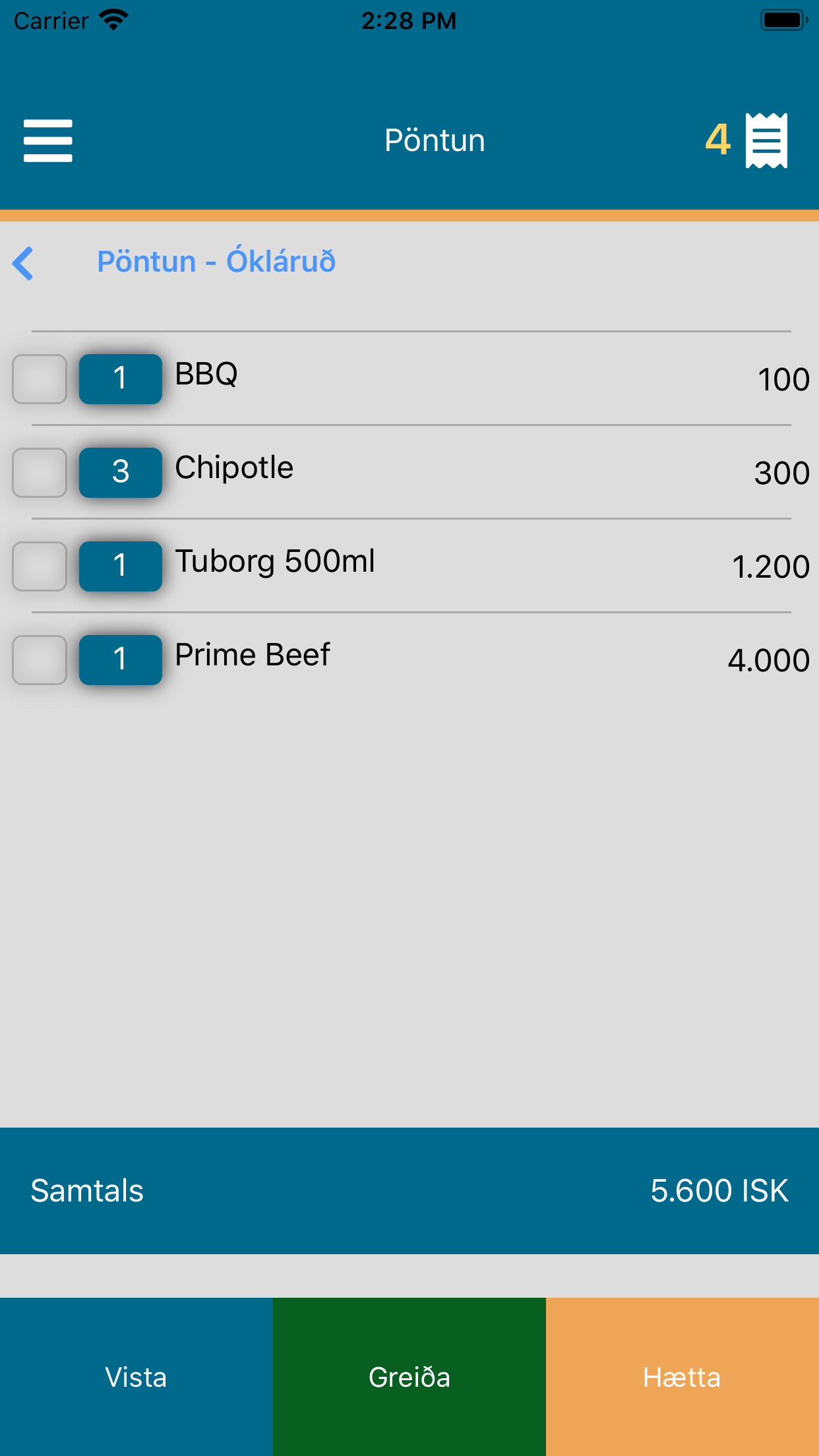
Task: Mark the Prime Beef checkbox
Action: [x=40, y=660]
